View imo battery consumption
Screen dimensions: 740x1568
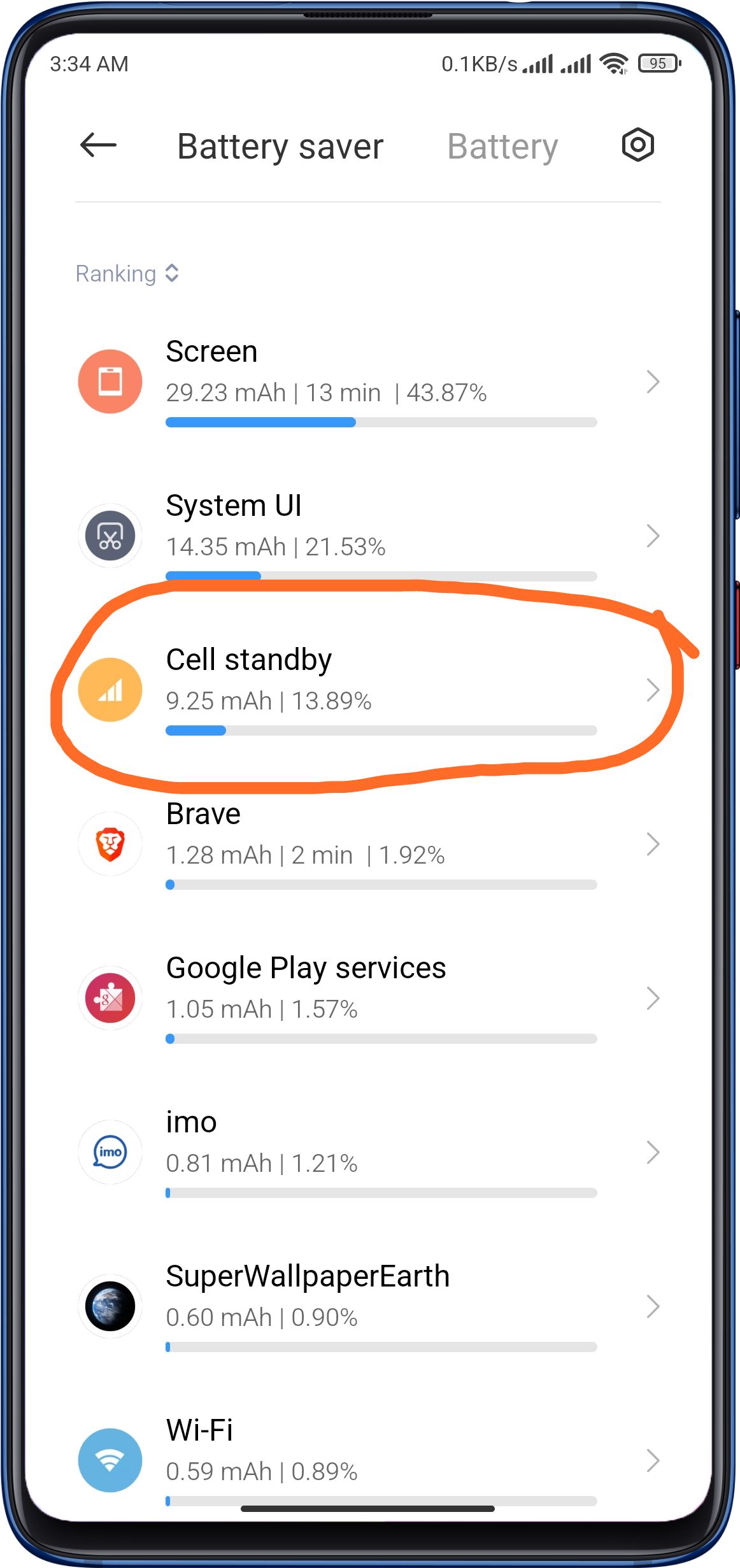(368, 1152)
